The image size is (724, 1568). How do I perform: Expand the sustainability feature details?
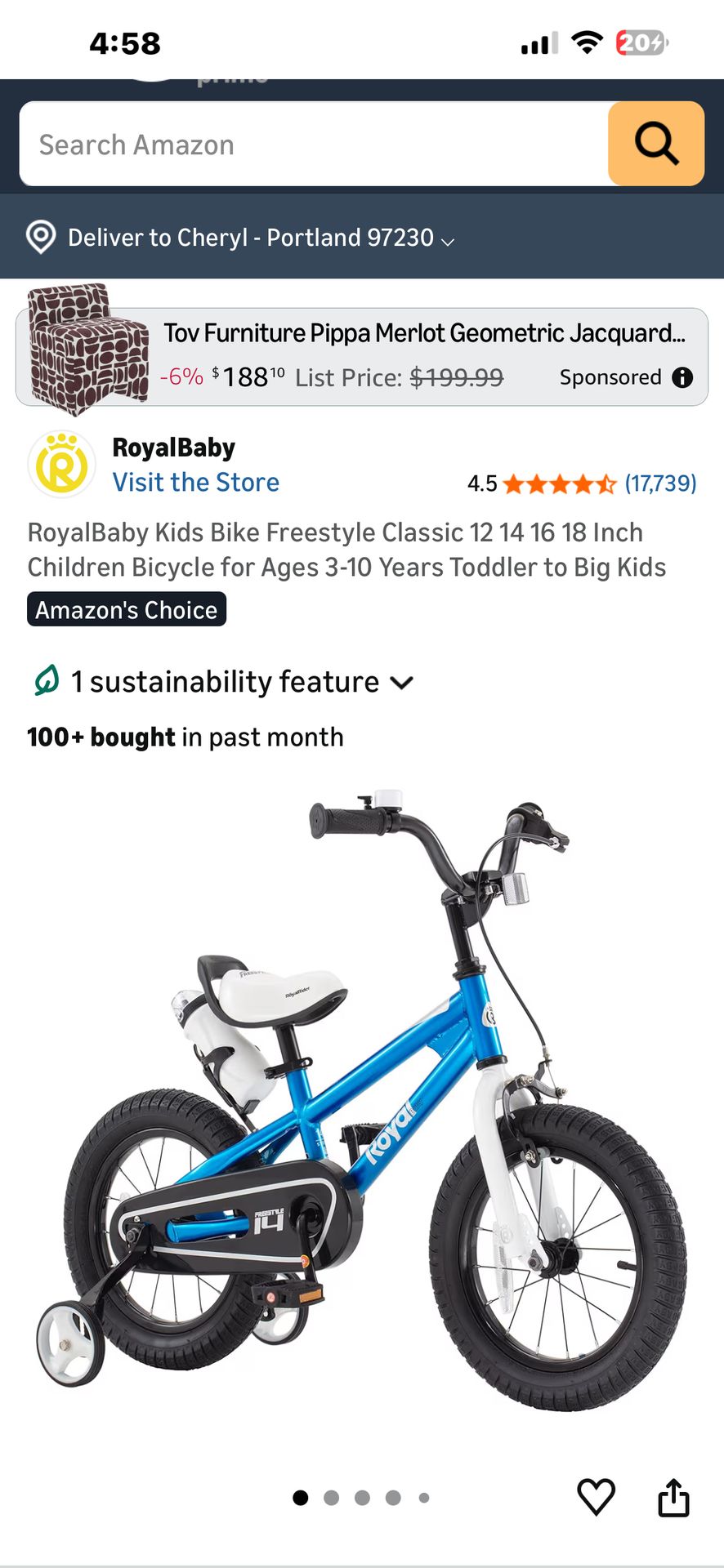222,681
